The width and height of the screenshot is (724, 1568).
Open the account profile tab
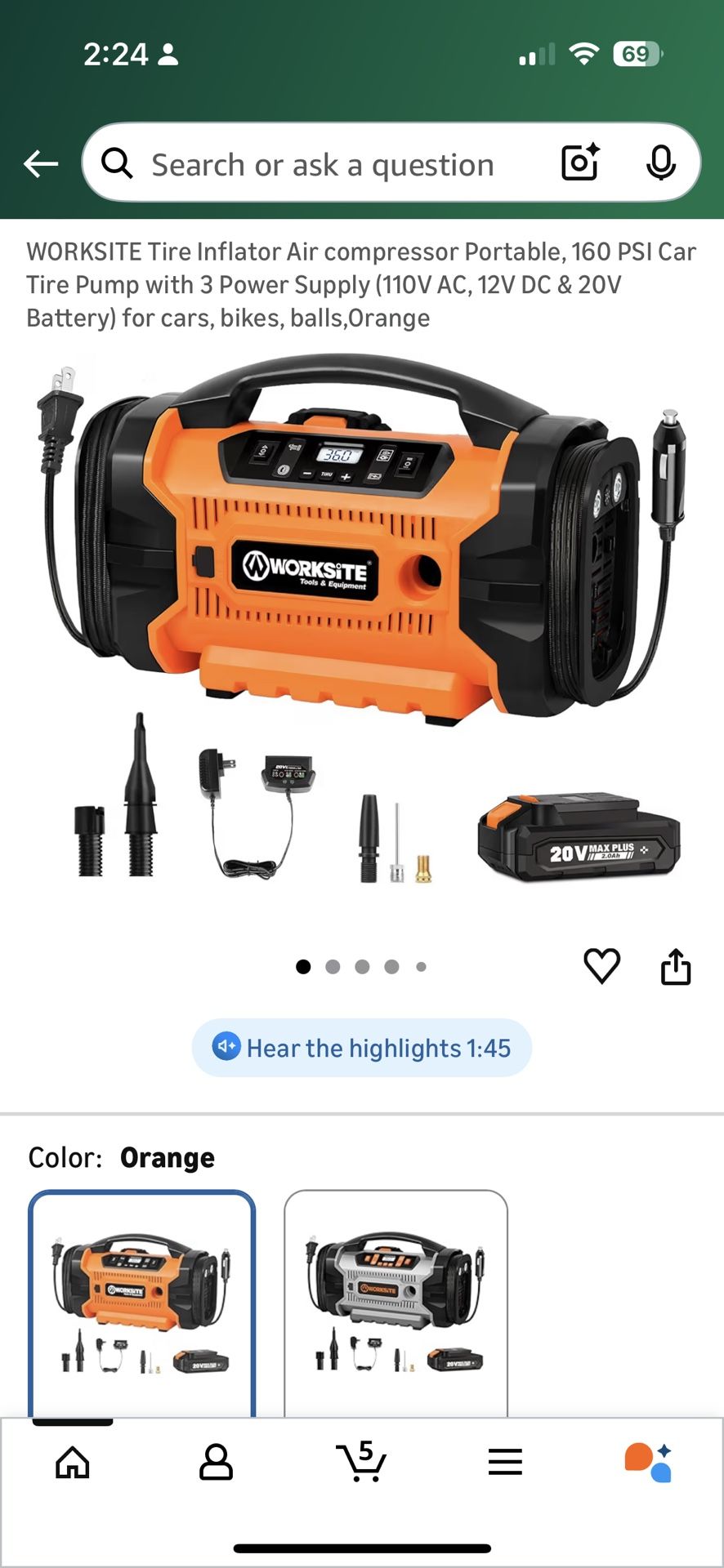(217, 1463)
